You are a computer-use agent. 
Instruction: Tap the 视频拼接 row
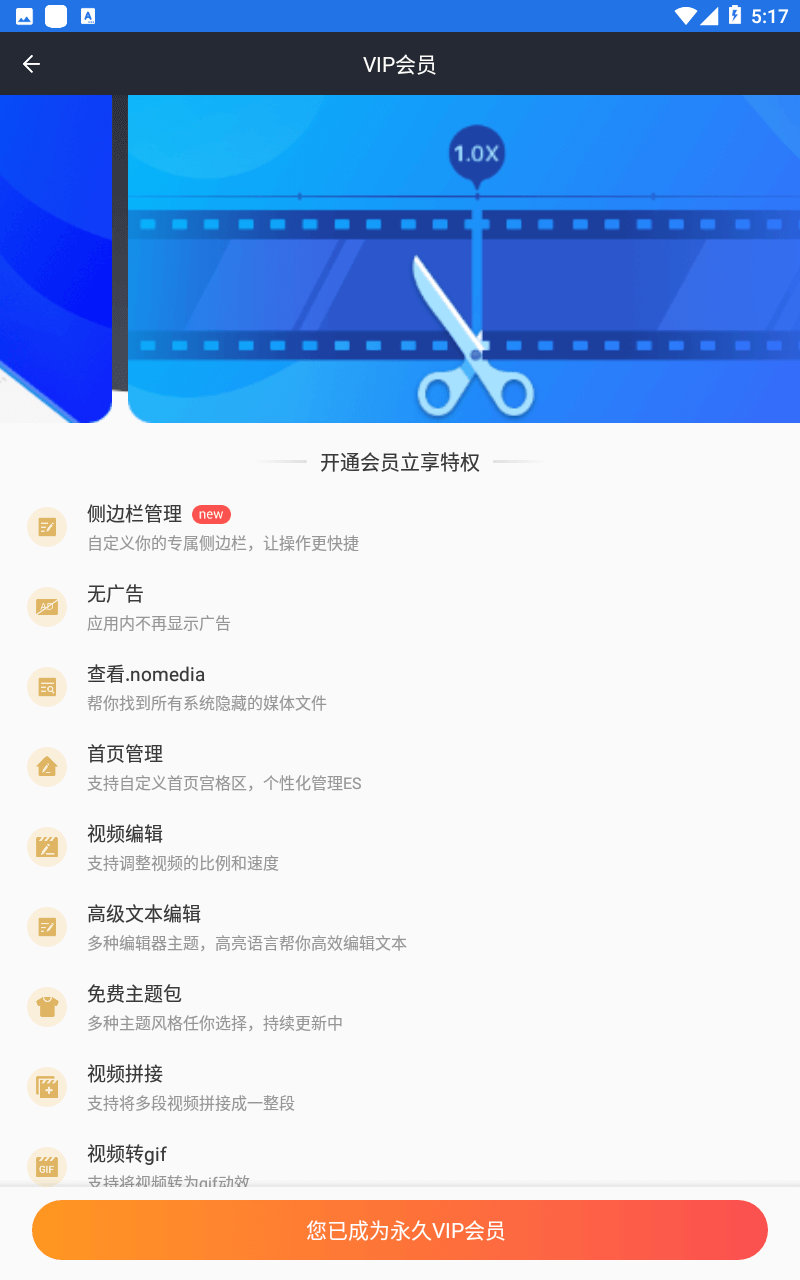pos(400,1087)
